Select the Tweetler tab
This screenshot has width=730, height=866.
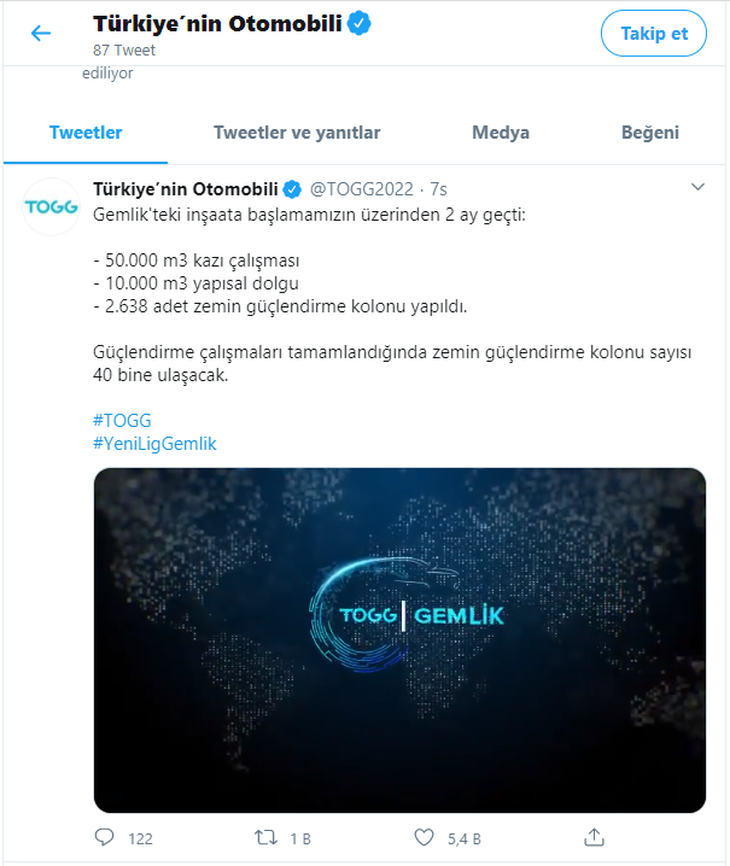click(86, 132)
